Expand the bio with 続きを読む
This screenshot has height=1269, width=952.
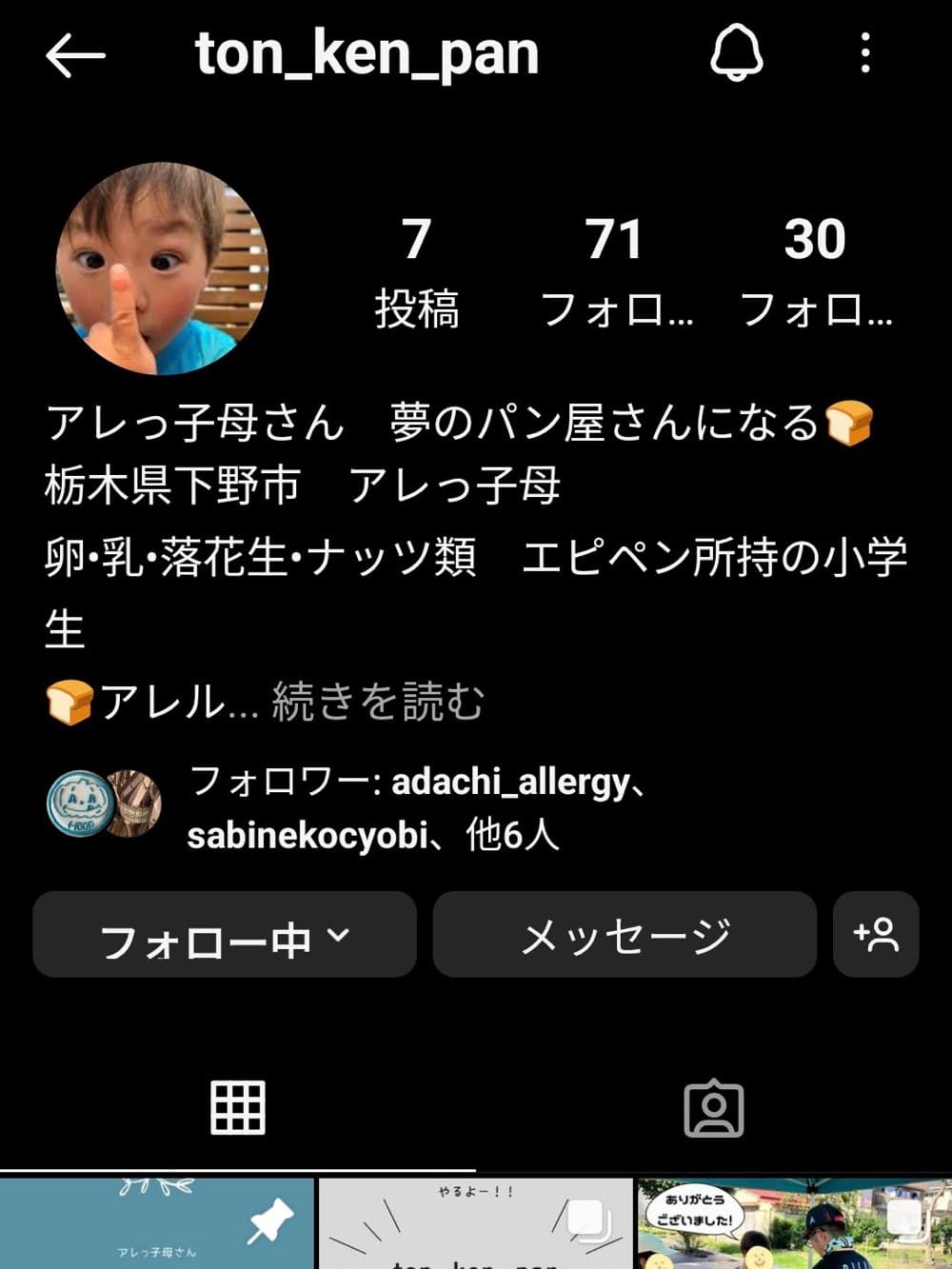click(x=378, y=703)
